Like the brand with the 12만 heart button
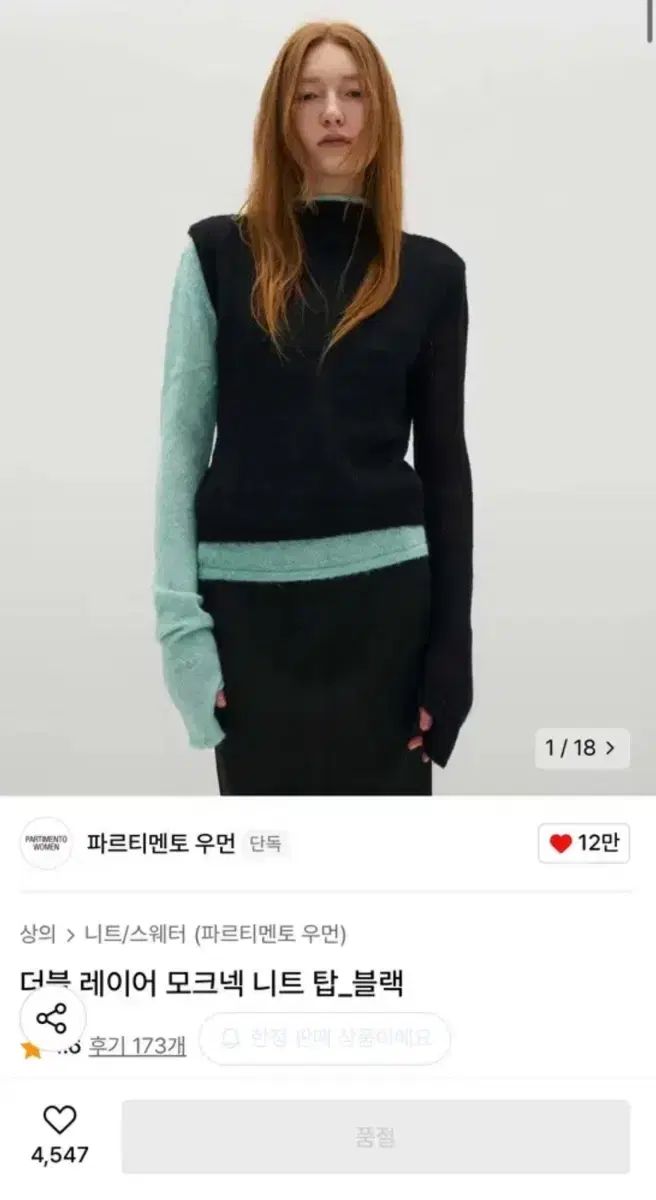 tap(584, 843)
